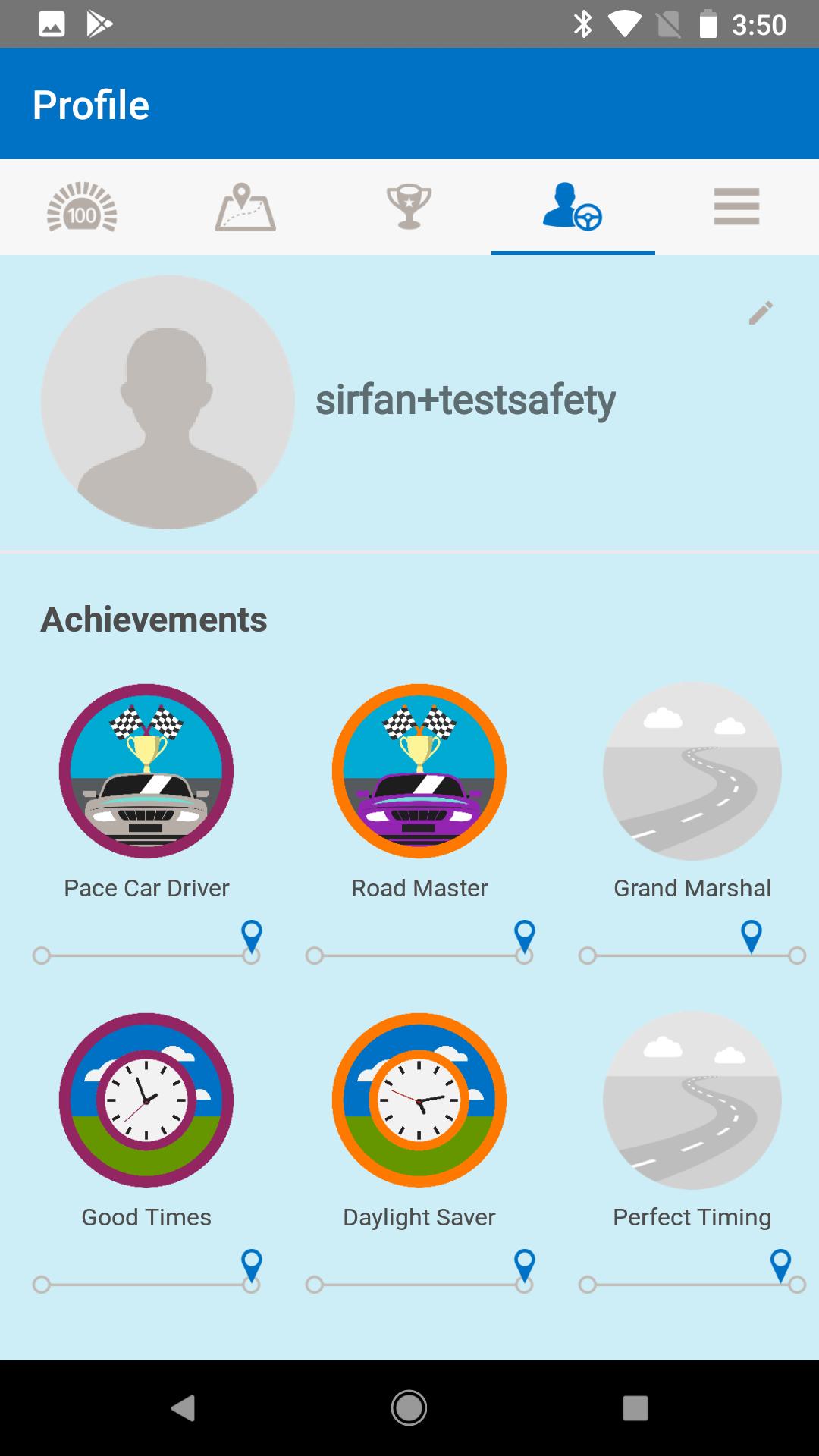Select the driver profile tab
Screen dimensions: 819x1456
click(x=573, y=207)
